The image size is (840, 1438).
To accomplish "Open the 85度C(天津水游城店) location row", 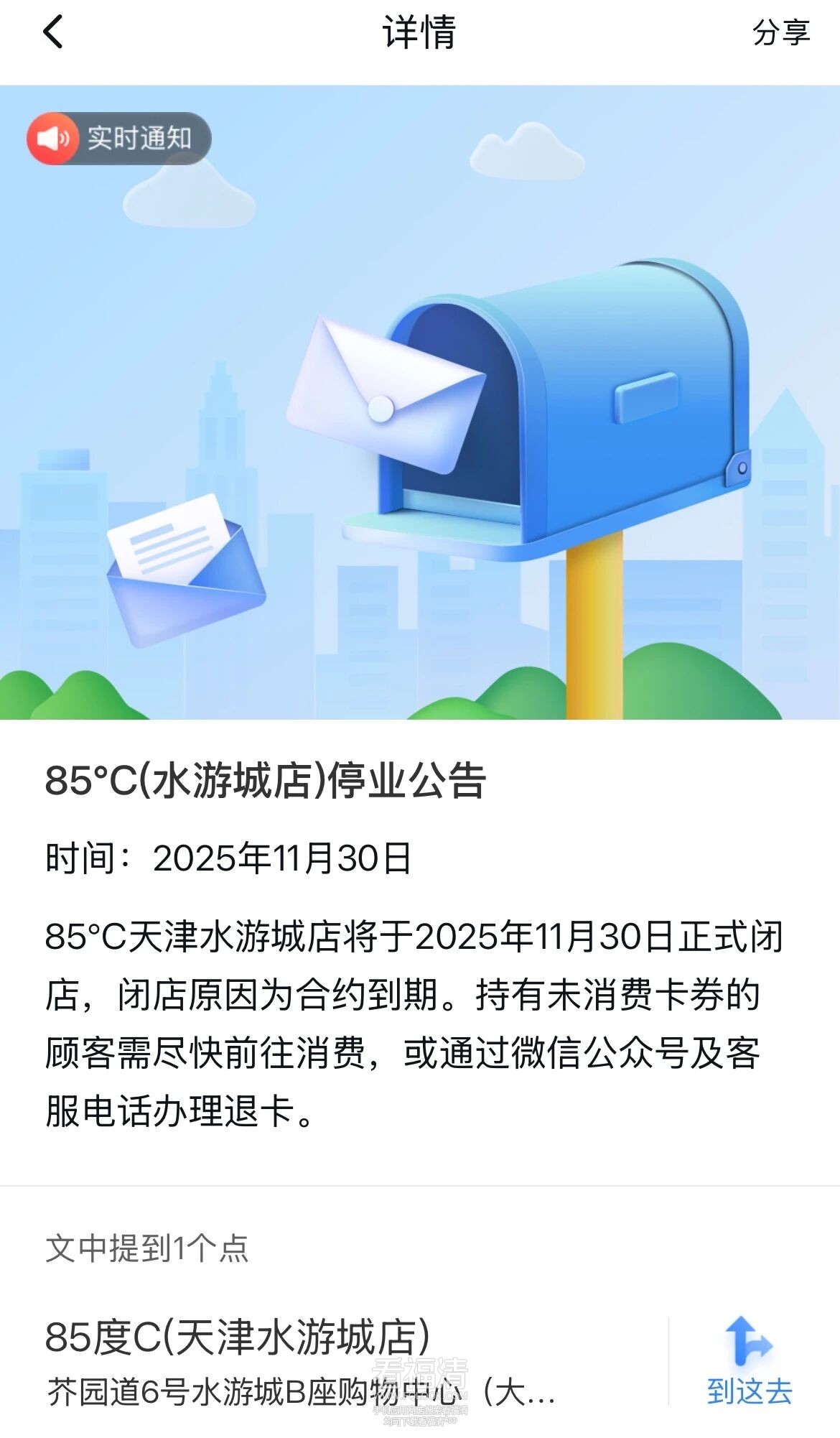I will click(x=302, y=1361).
